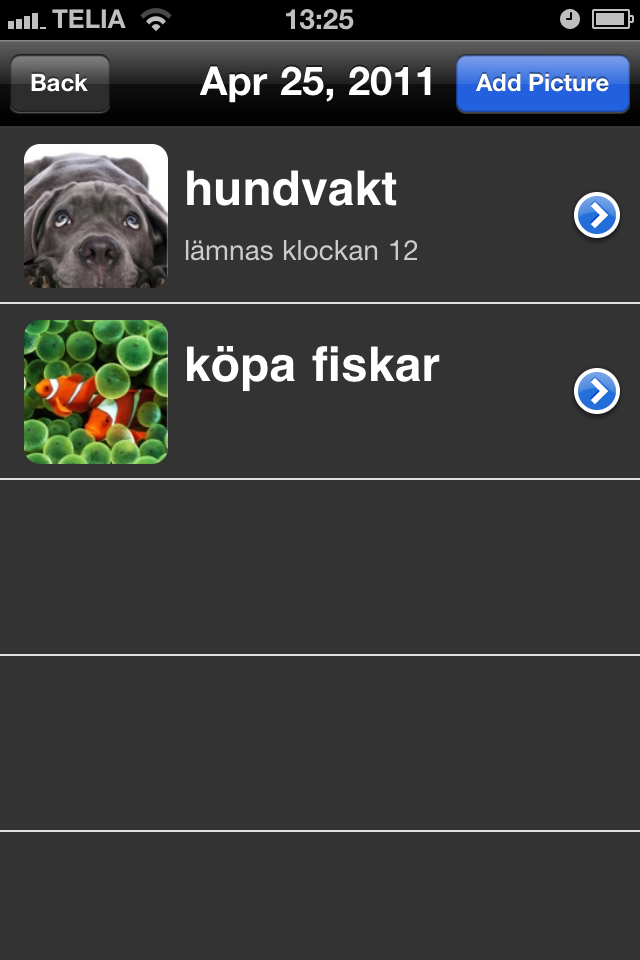
Task: View the dog picture thumbnail
Action: click(96, 216)
